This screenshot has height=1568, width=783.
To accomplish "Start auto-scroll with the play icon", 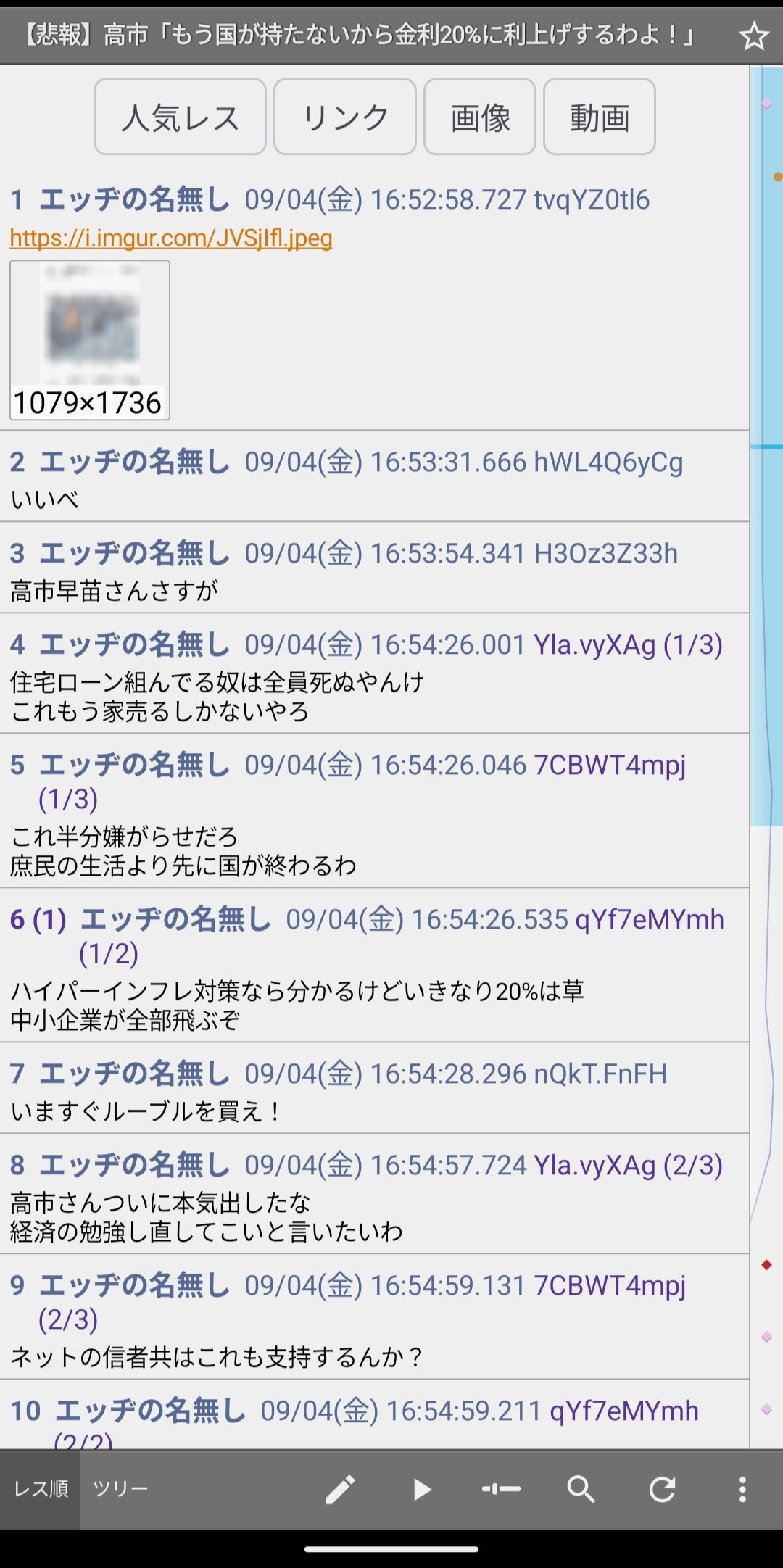I will pos(421,1490).
